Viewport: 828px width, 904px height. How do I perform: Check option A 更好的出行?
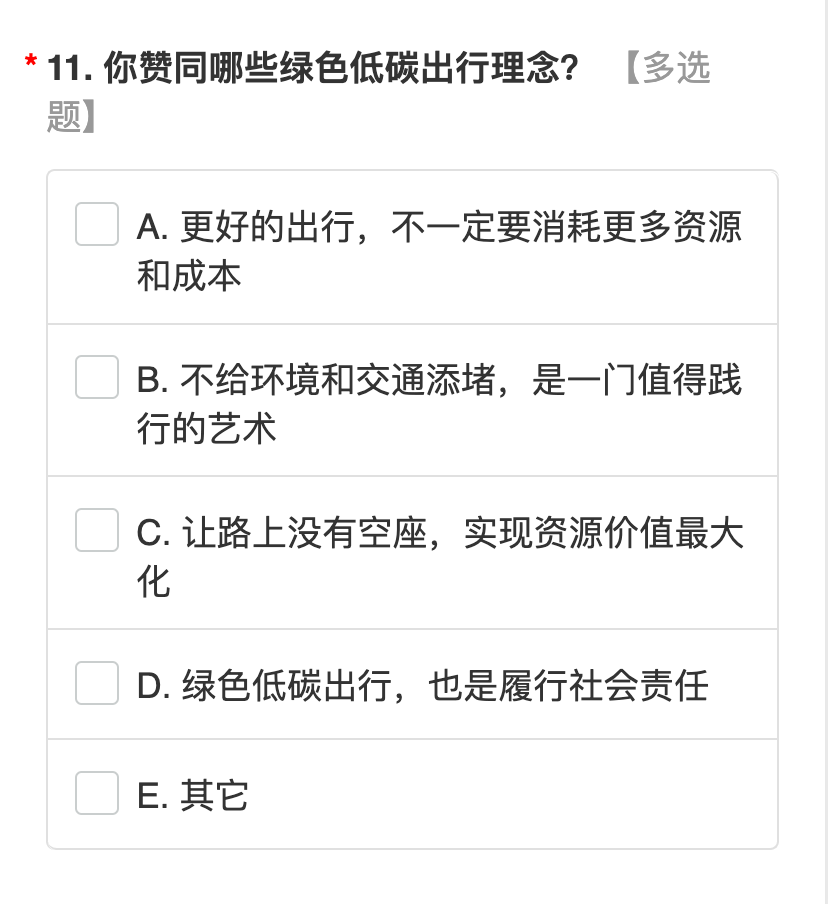pos(97,224)
